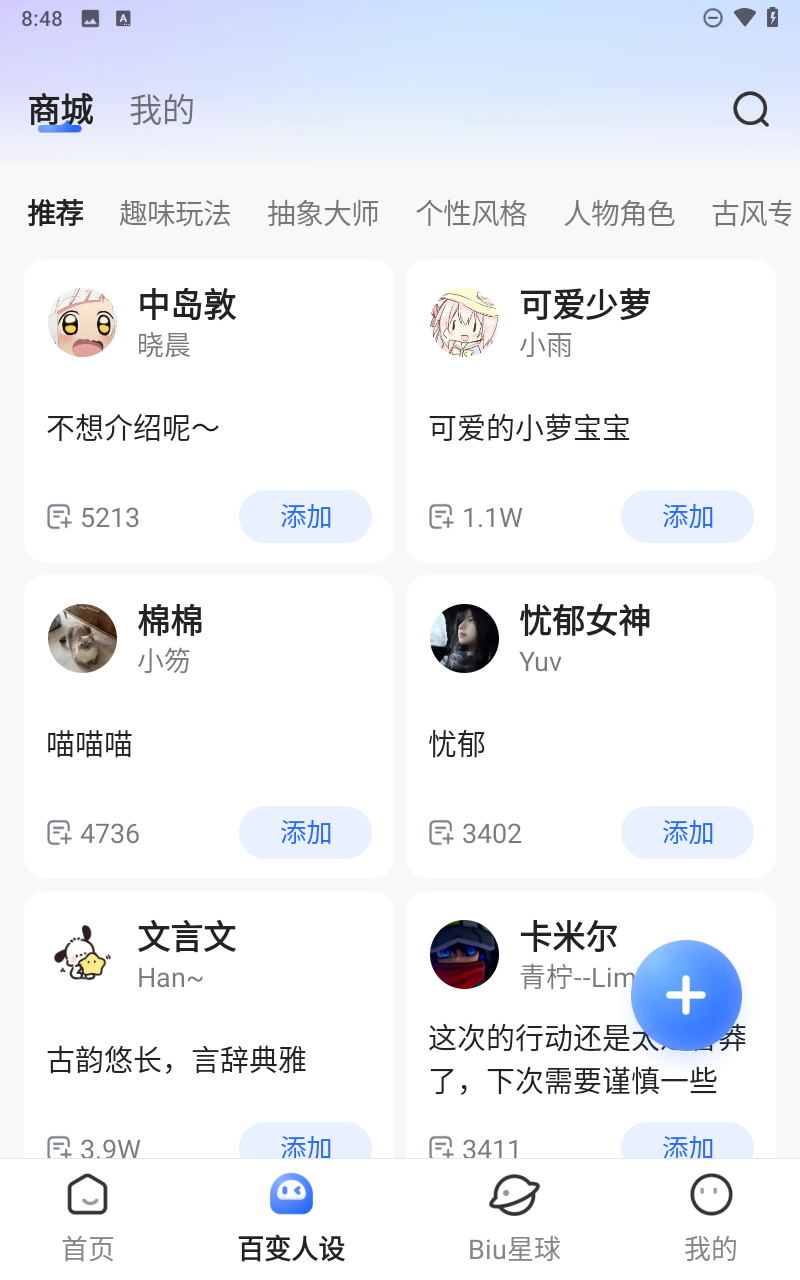Select the 抽象大师 category
This screenshot has height=1280, width=800.
(x=323, y=213)
